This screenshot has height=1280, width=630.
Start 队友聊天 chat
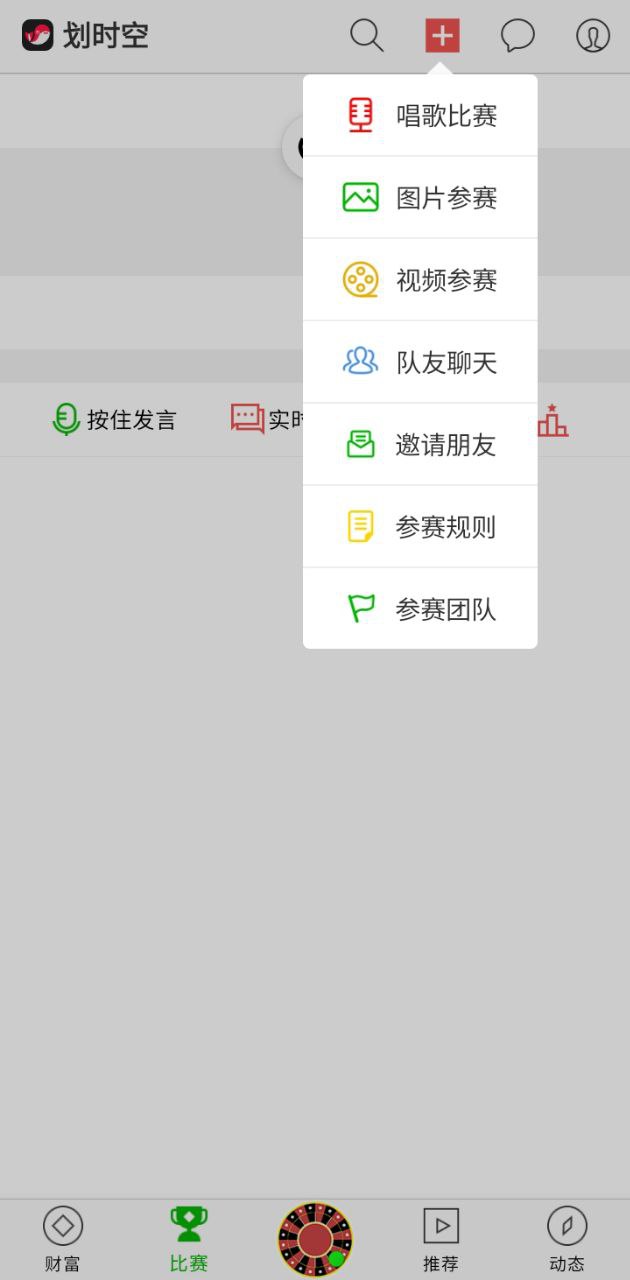(420, 362)
